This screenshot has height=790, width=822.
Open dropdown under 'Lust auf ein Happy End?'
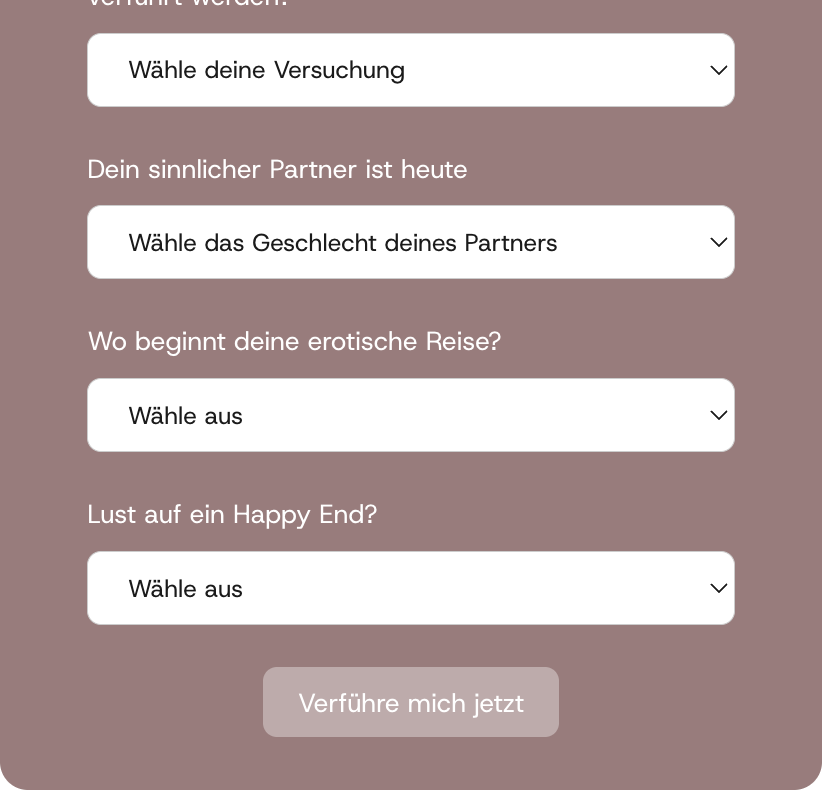(410, 589)
